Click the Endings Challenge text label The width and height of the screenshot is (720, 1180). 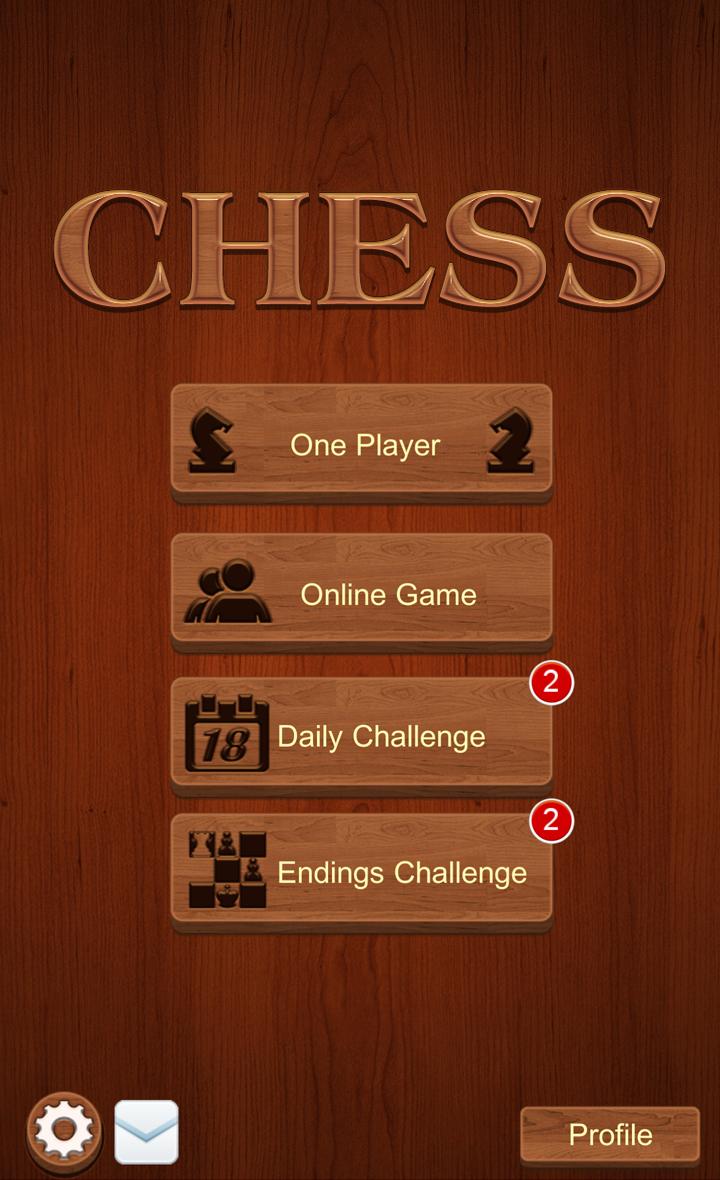[x=403, y=871]
